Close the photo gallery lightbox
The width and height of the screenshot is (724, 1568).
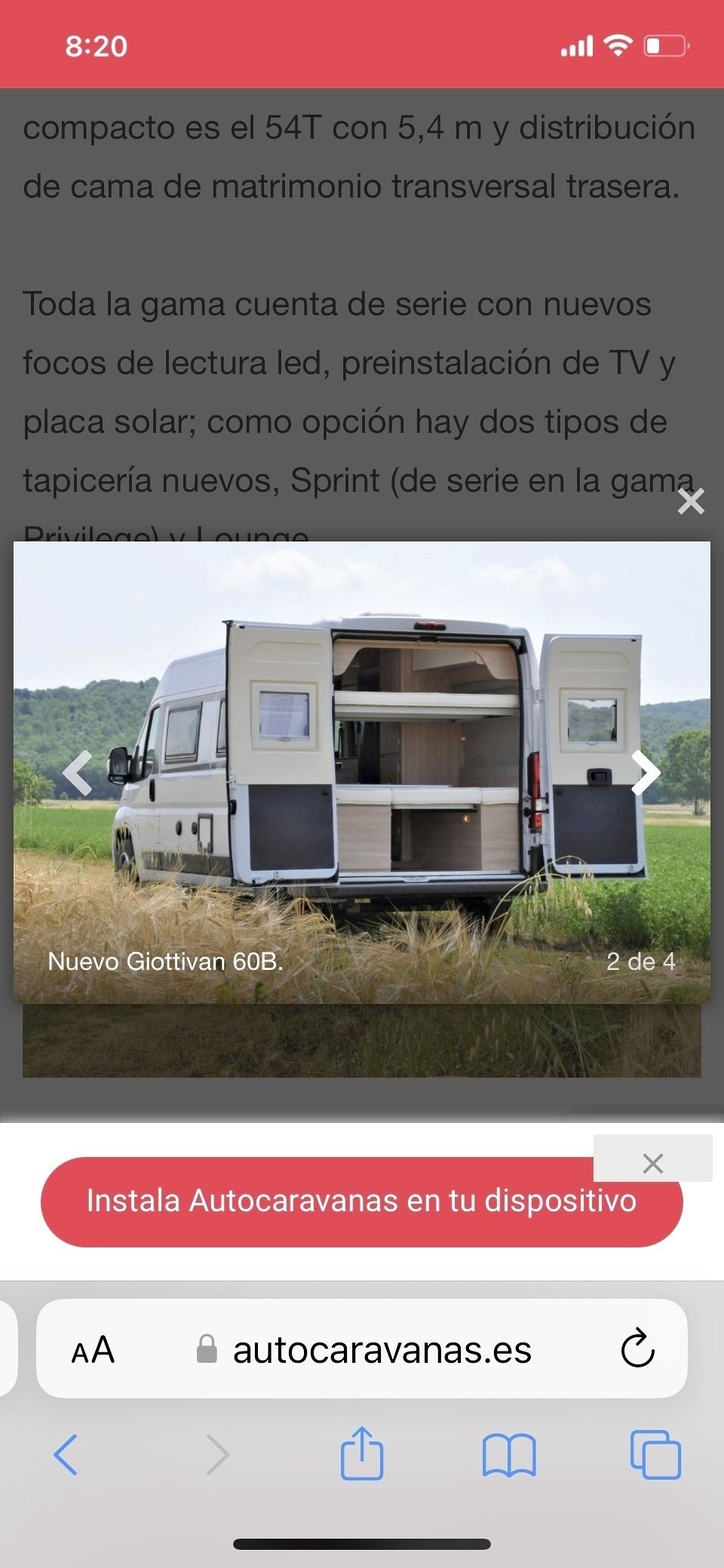pyautogui.click(x=691, y=502)
